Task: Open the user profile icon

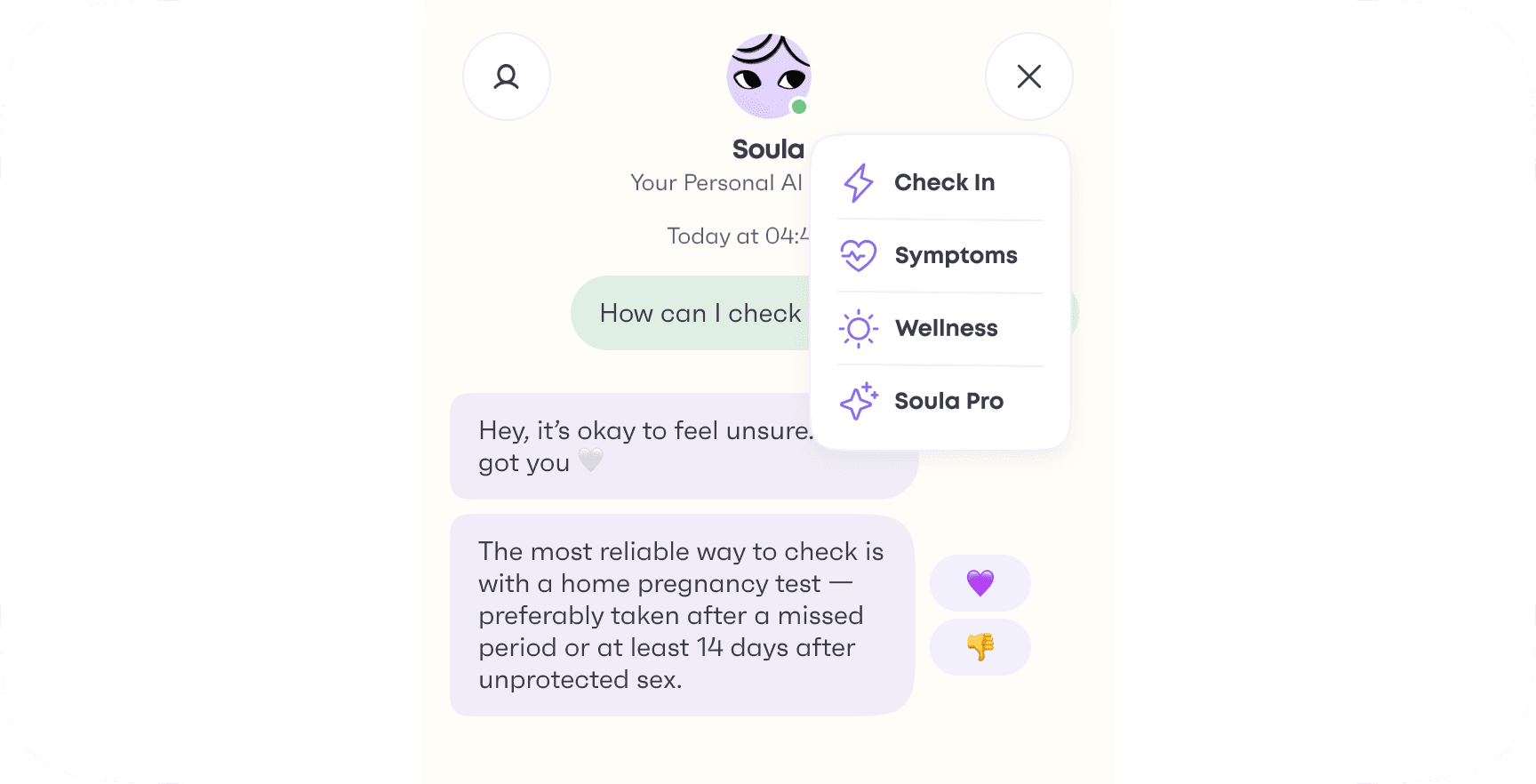Action: 507,77
